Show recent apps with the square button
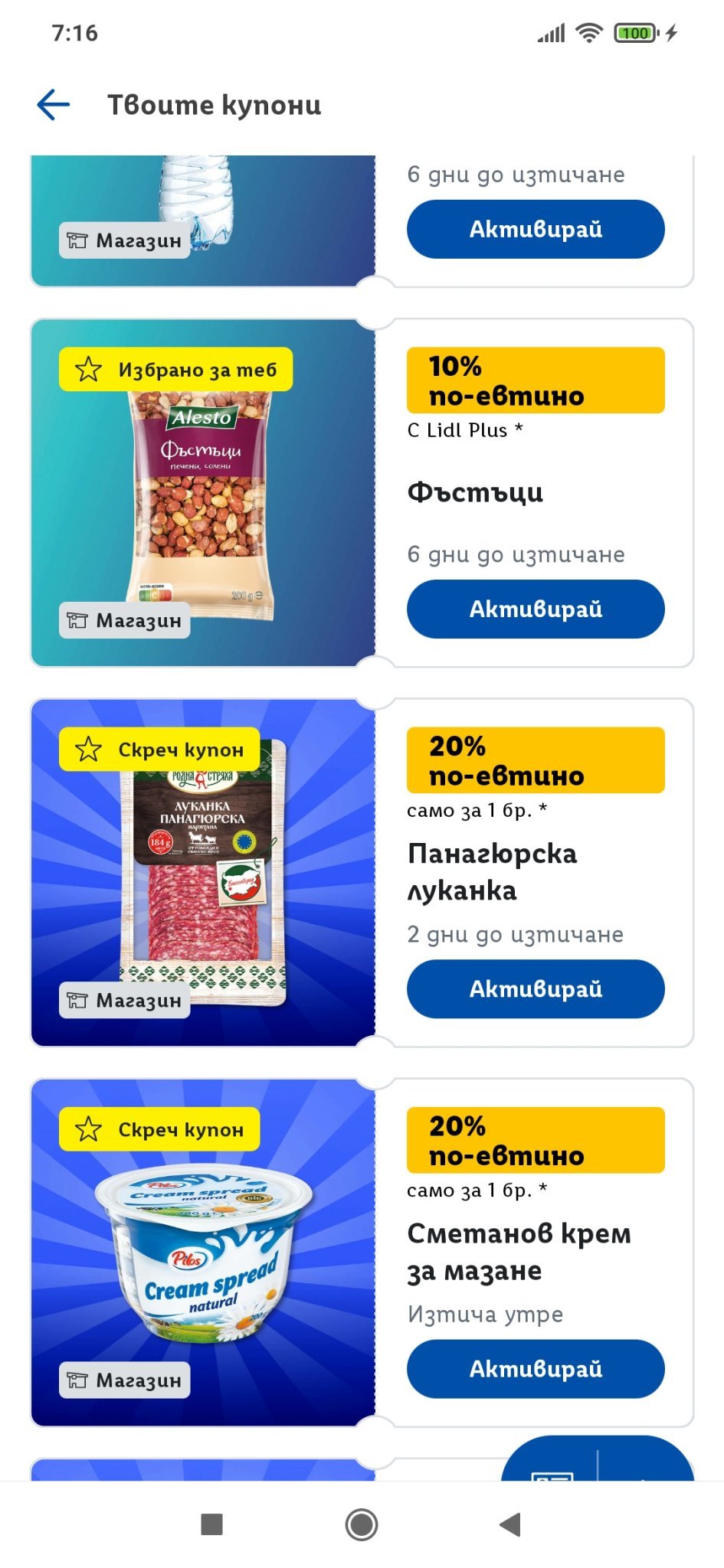 pyautogui.click(x=211, y=1524)
